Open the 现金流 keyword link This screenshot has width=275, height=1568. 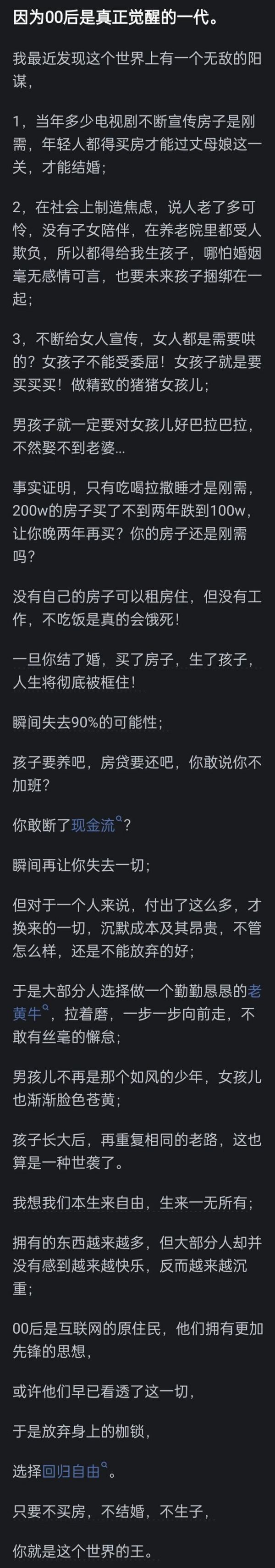pos(93,825)
